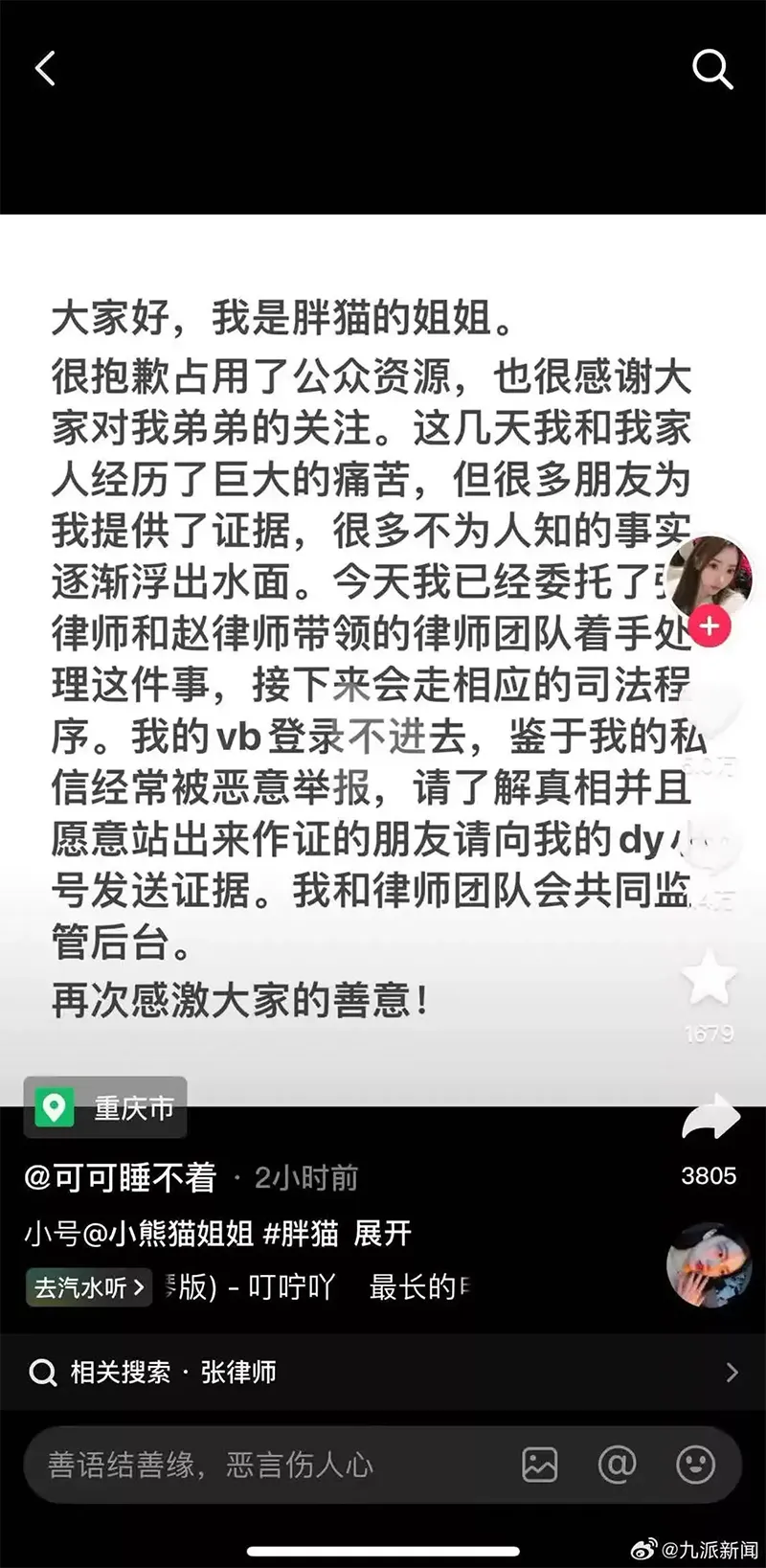This screenshot has width=766, height=1568.
Task: Favorite the video with the star icon
Action: [709, 977]
